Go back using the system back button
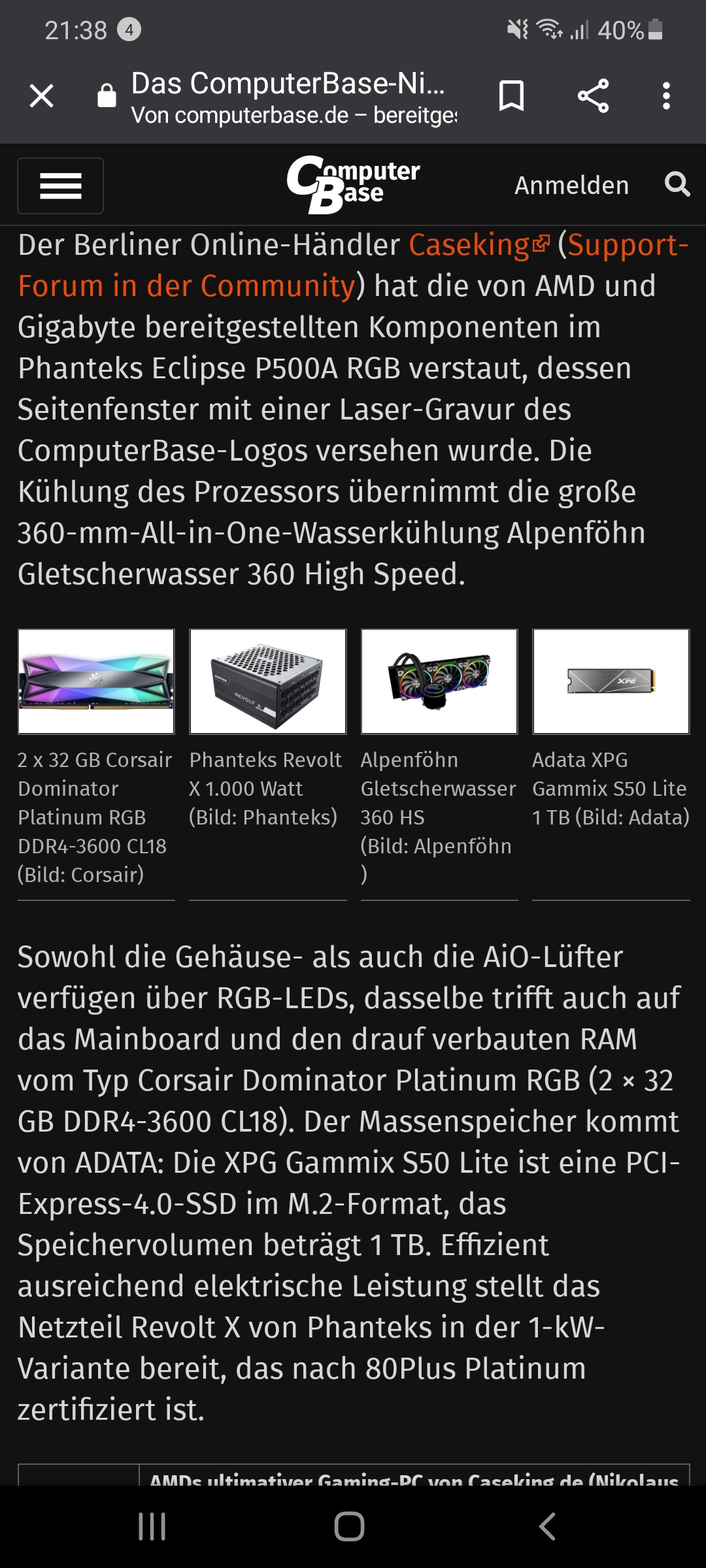The width and height of the screenshot is (706, 1568). (x=546, y=1527)
